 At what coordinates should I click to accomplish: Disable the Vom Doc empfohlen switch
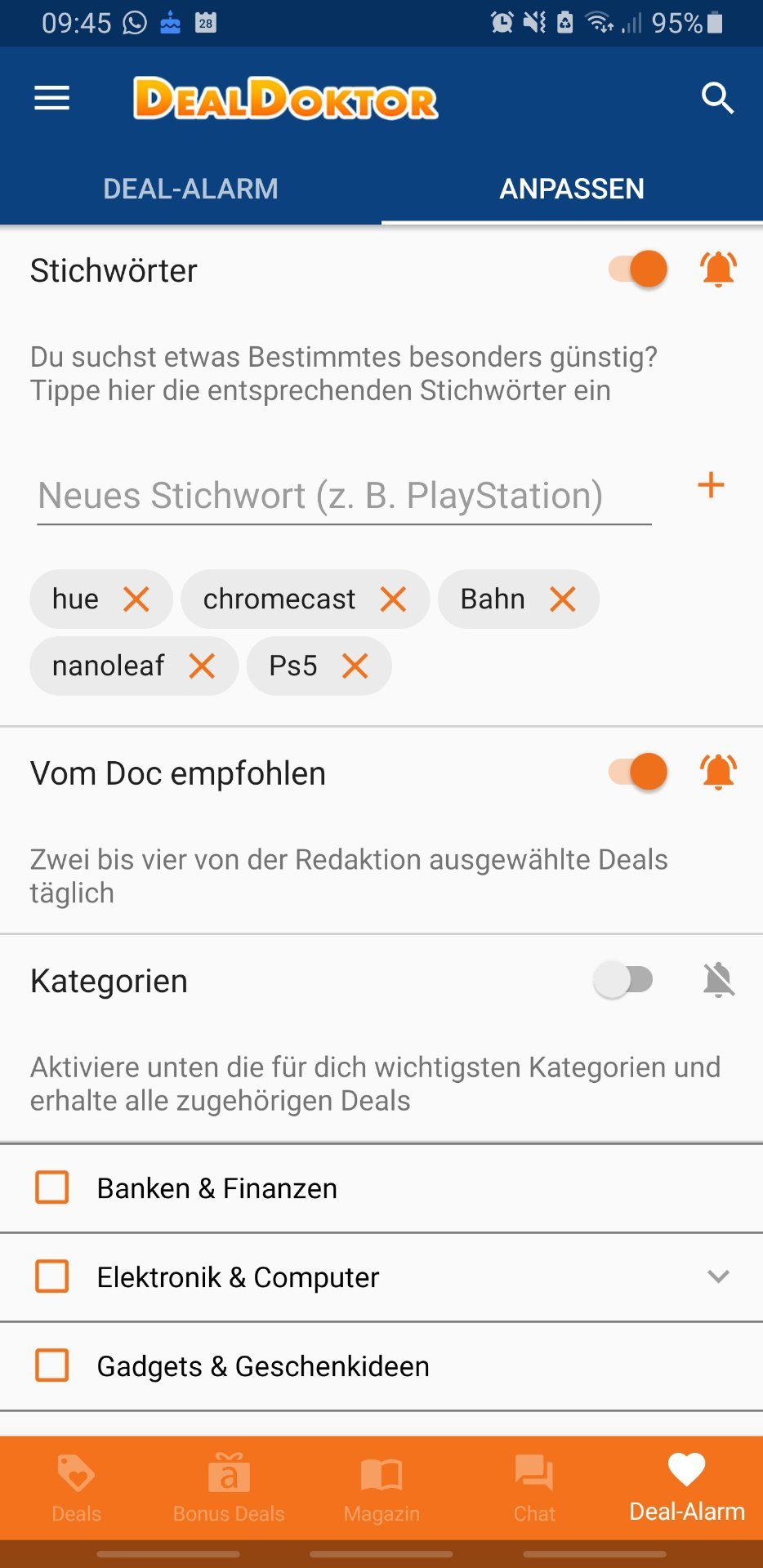(x=638, y=772)
